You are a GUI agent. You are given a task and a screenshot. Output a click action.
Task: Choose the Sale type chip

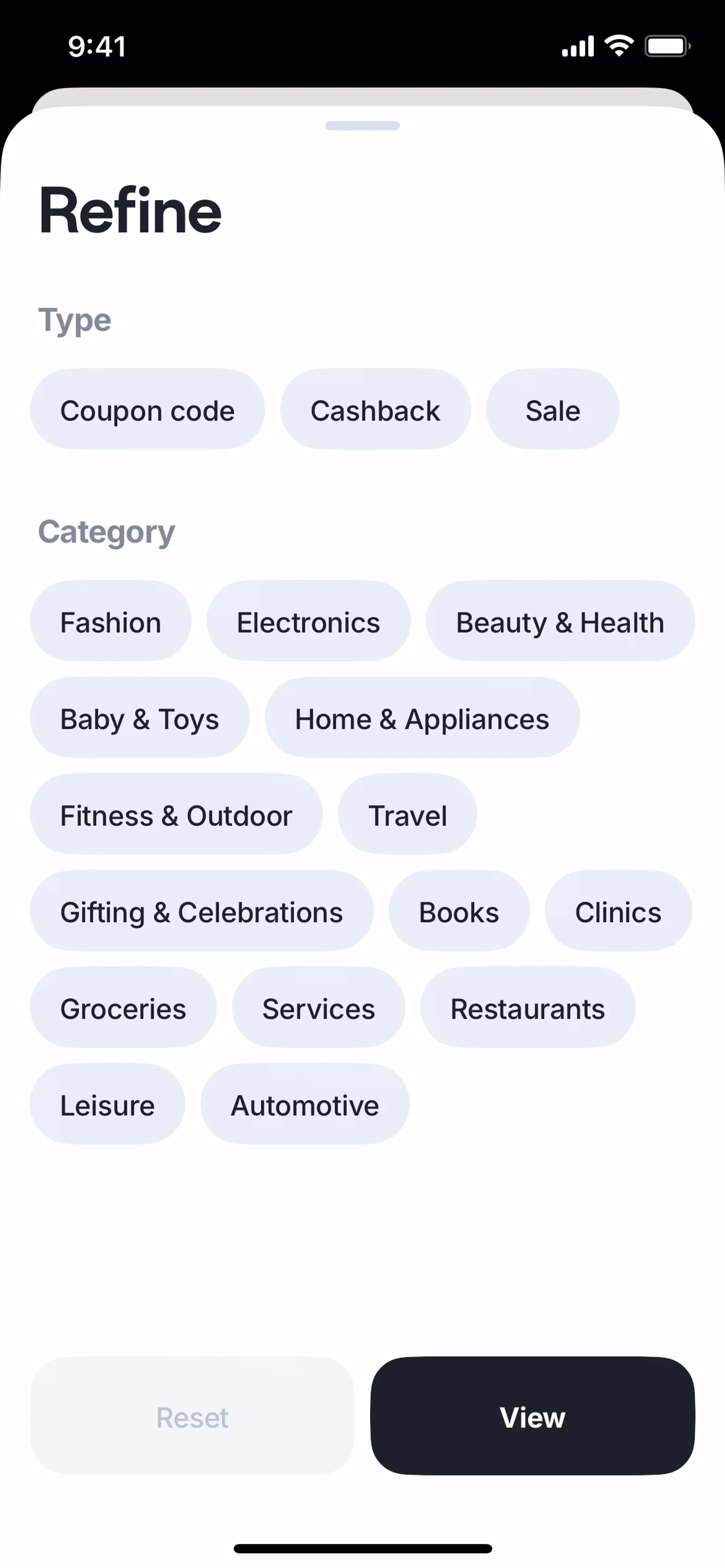click(x=552, y=410)
